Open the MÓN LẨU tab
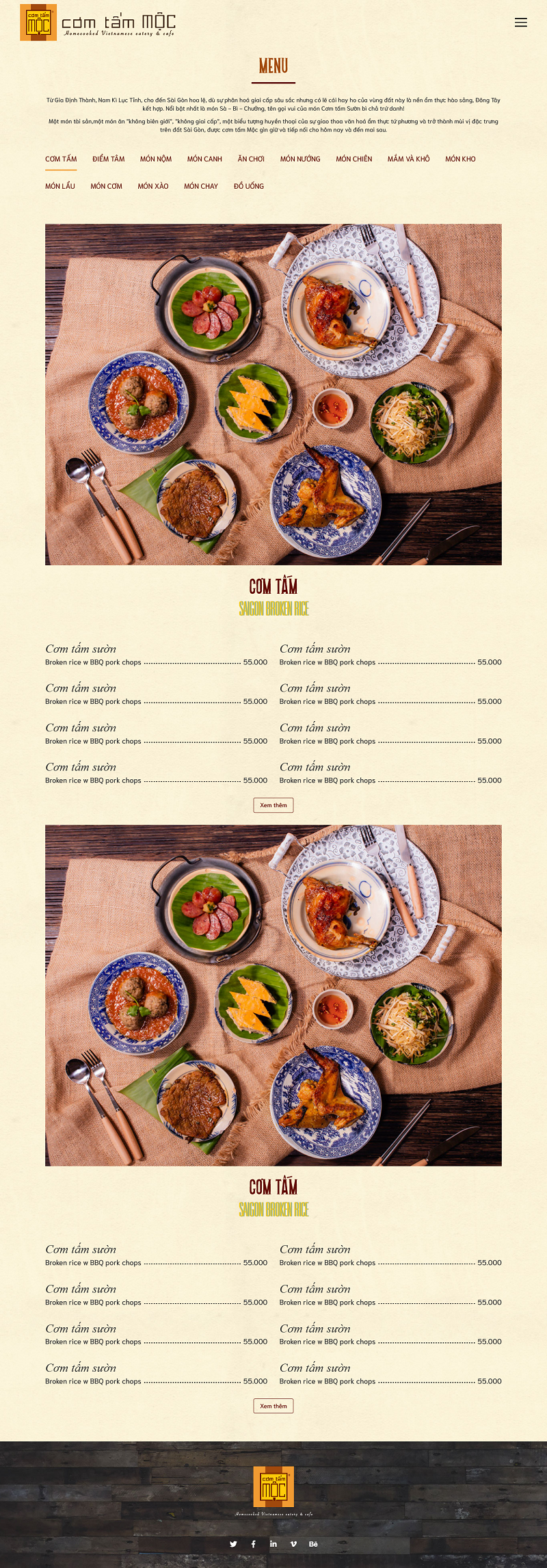The image size is (547, 1568). point(60,186)
